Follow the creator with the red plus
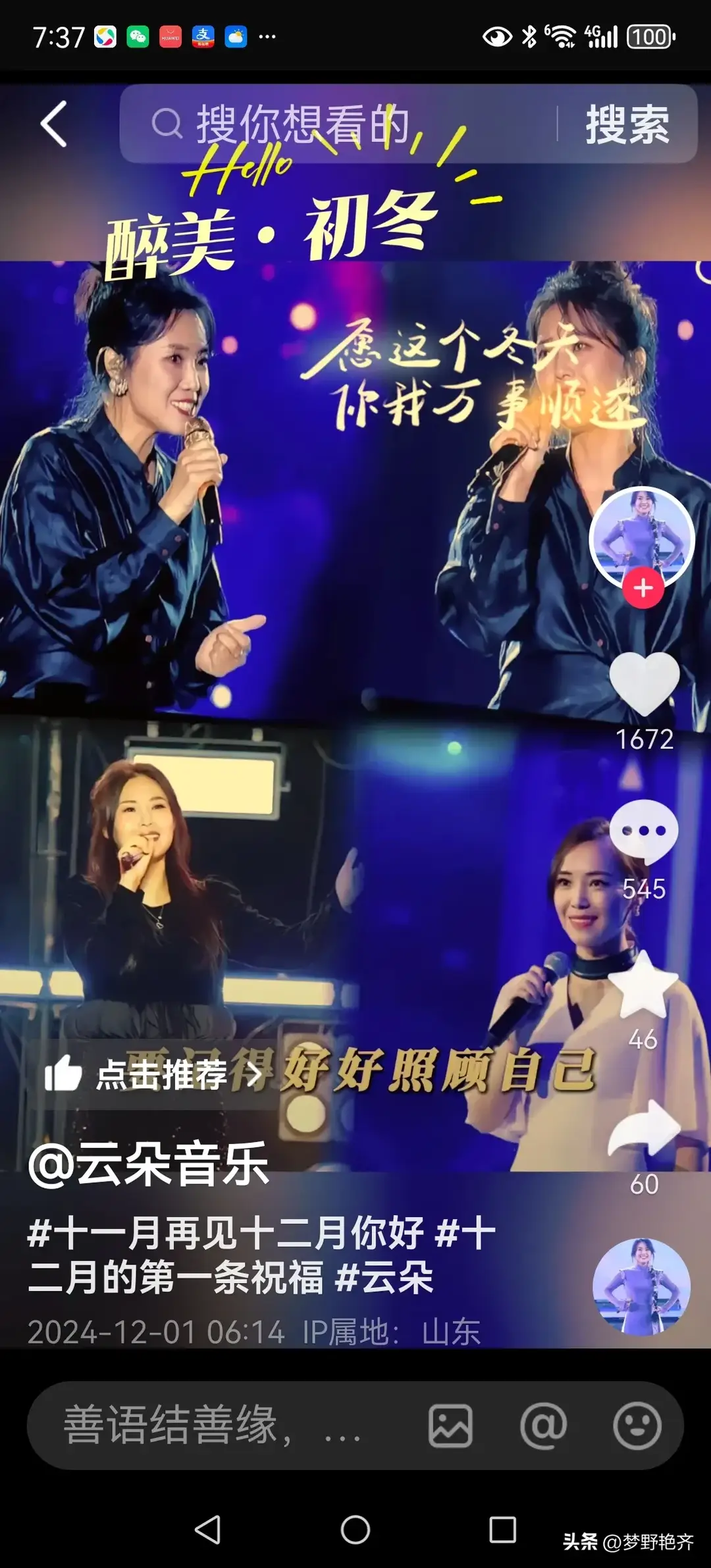This screenshot has height=1568, width=711. [643, 588]
